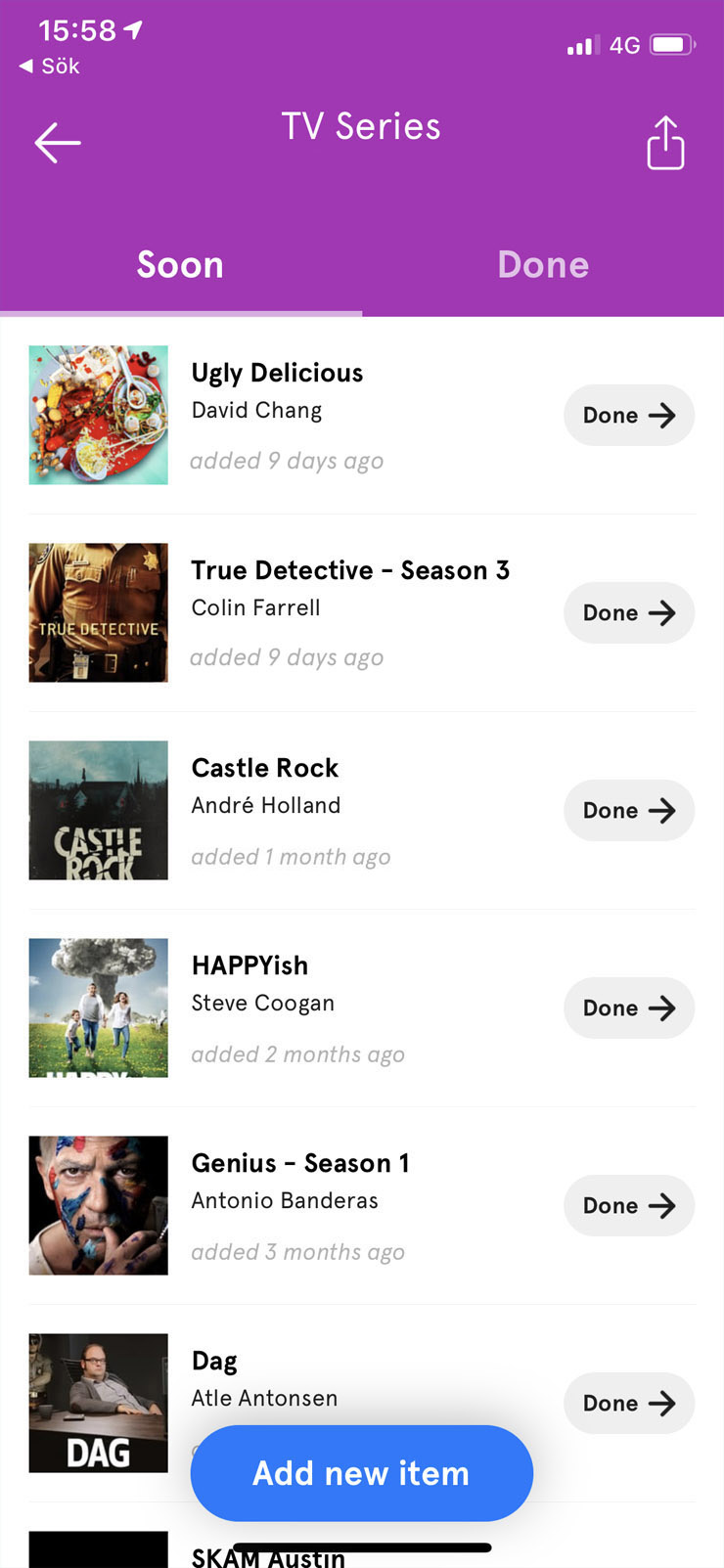This screenshot has height=1568, width=724.
Task: Mark True Detective Season 3 as done
Action: pos(629,613)
